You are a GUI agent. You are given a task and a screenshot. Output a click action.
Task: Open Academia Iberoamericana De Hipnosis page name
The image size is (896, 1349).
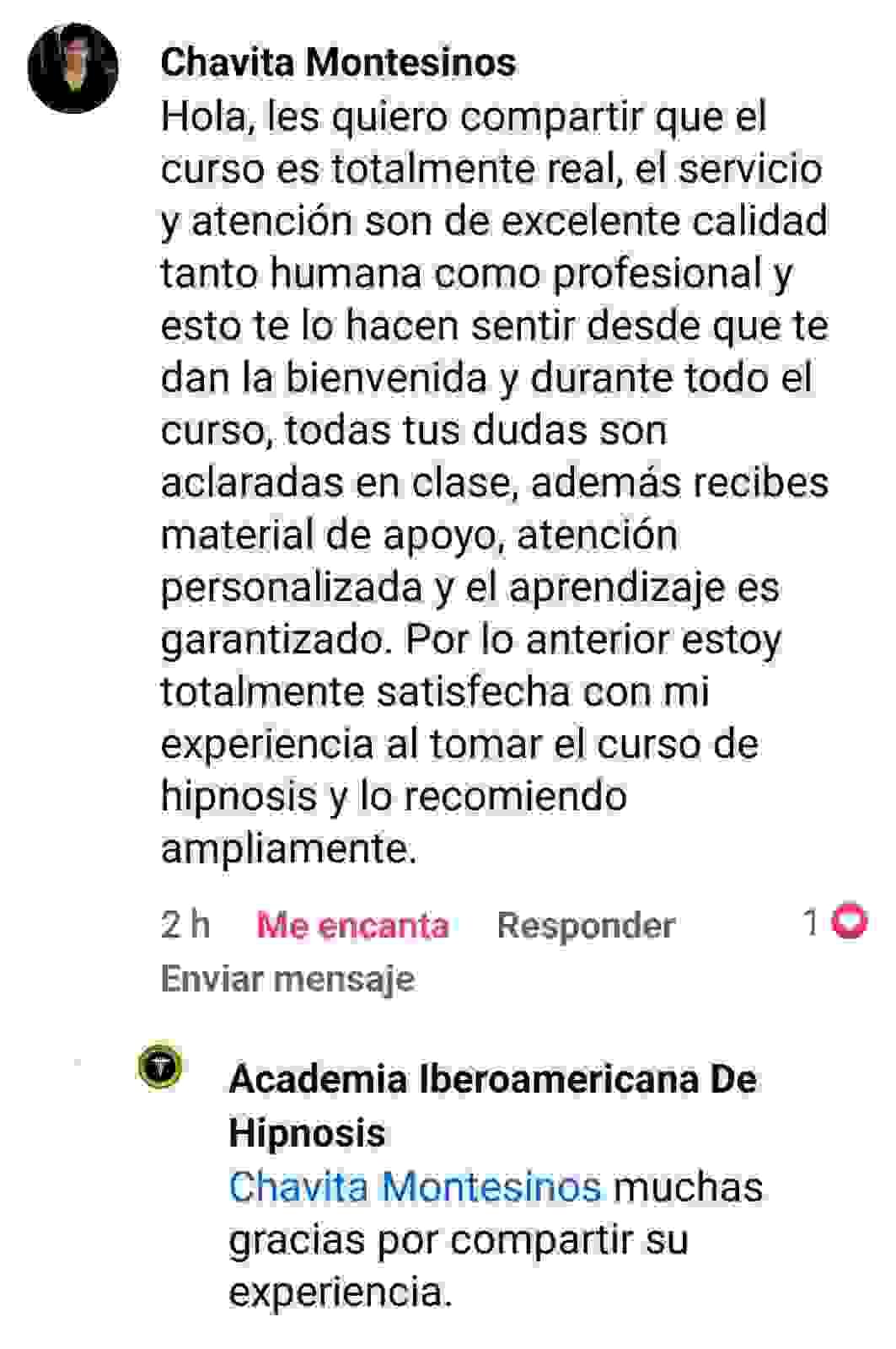coord(492,1104)
